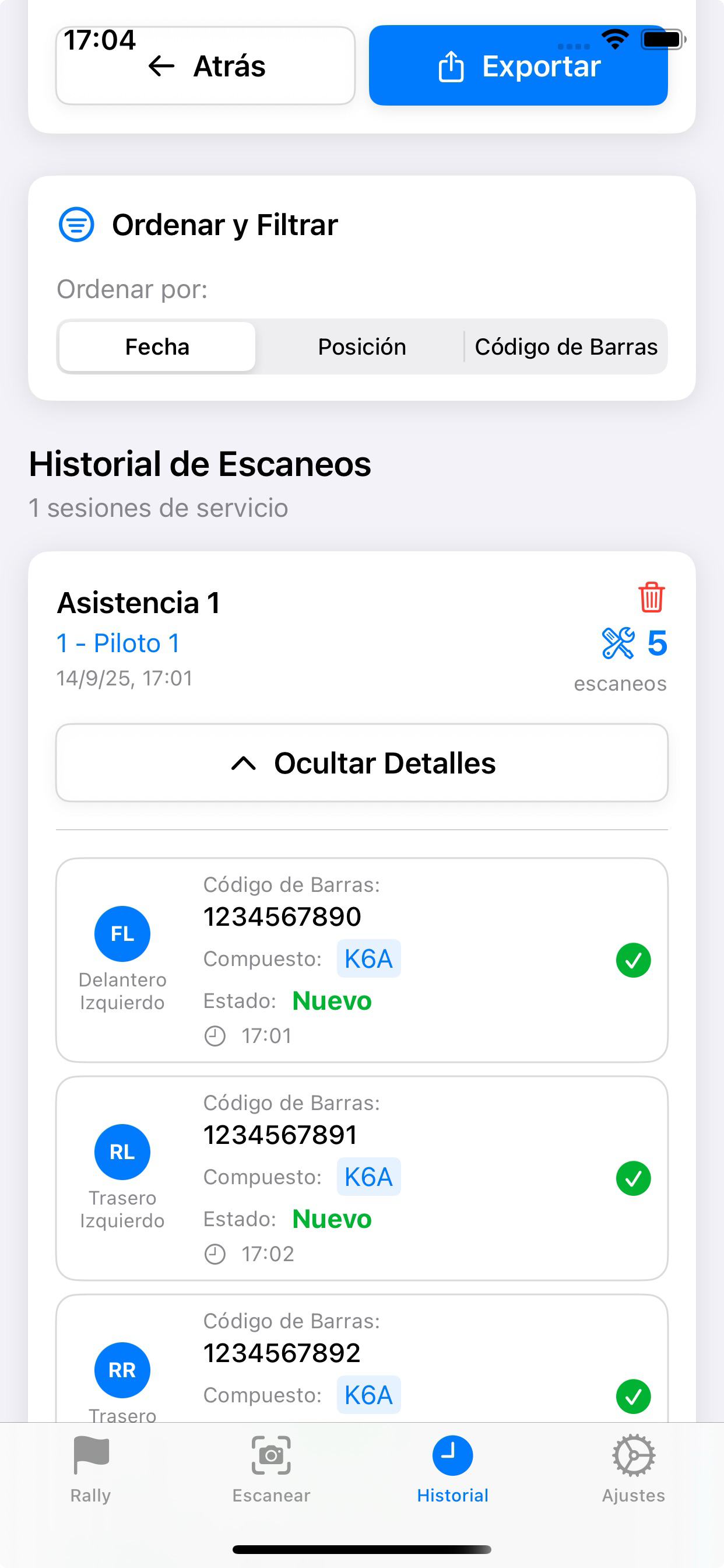Select the RL Trasero Izquierdo tire badge
This screenshot has height=1568, width=724.
122,1151
